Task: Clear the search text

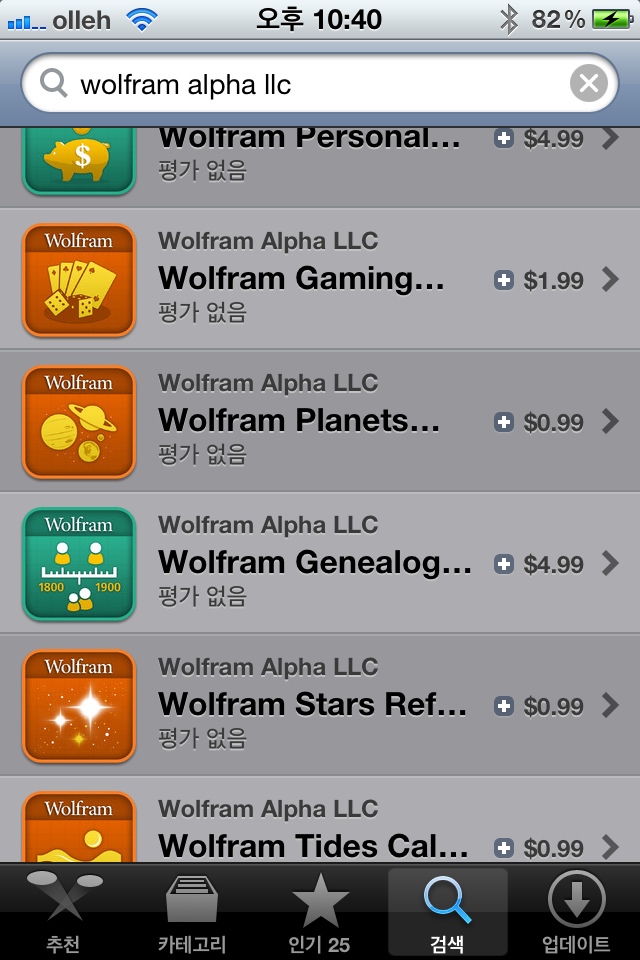Action: coord(588,84)
